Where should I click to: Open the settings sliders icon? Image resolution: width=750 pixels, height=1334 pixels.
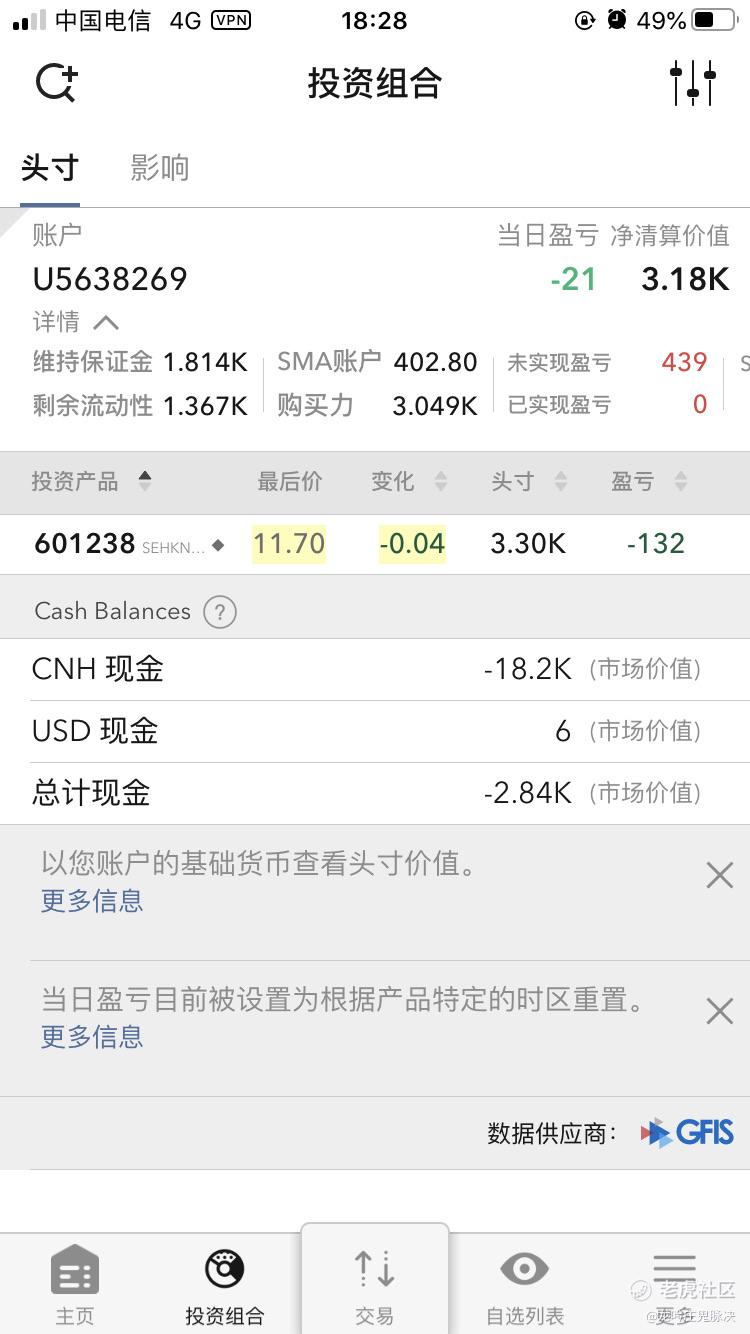(x=693, y=83)
